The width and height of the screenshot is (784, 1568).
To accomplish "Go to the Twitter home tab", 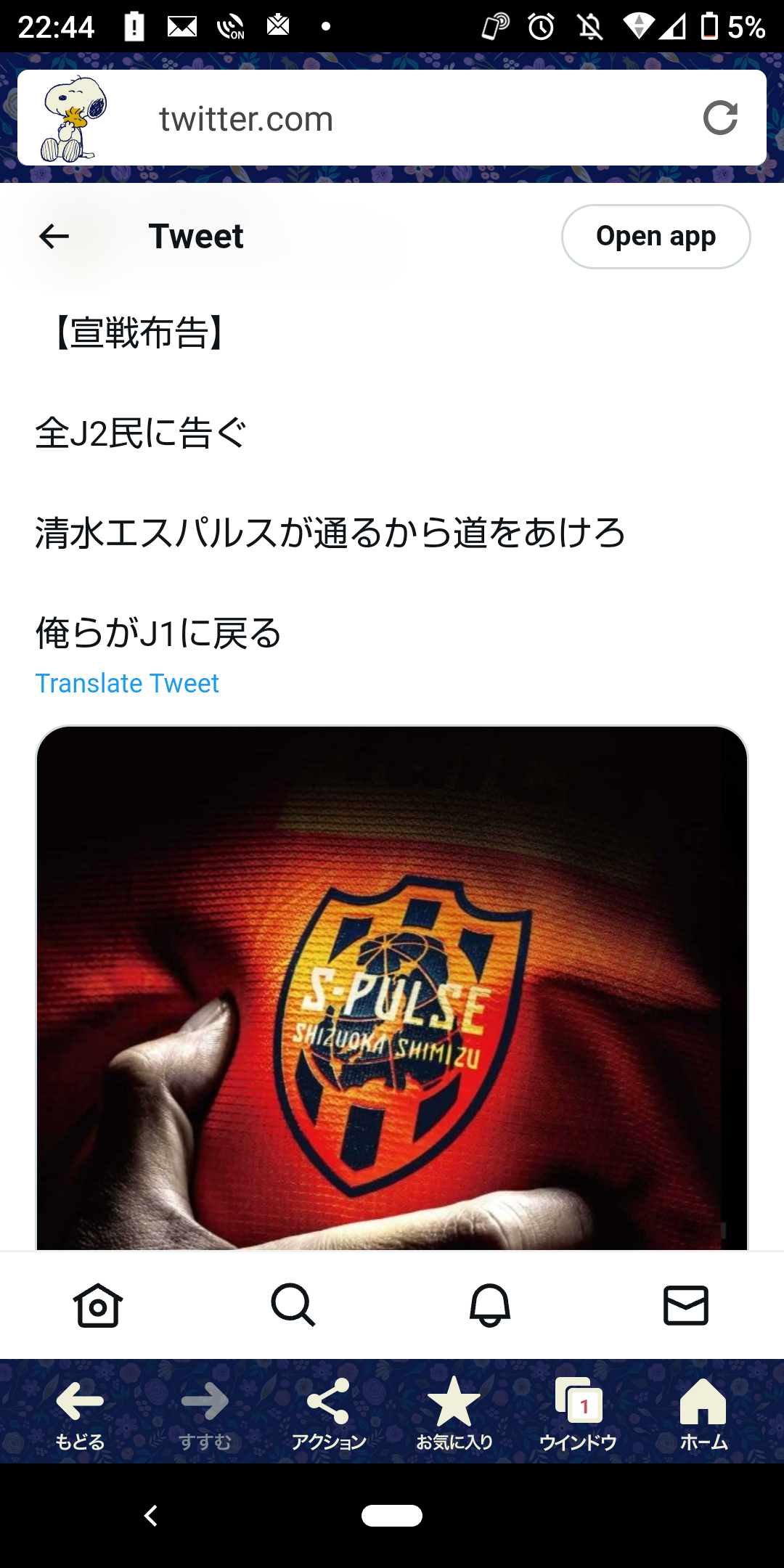I will [x=97, y=1305].
